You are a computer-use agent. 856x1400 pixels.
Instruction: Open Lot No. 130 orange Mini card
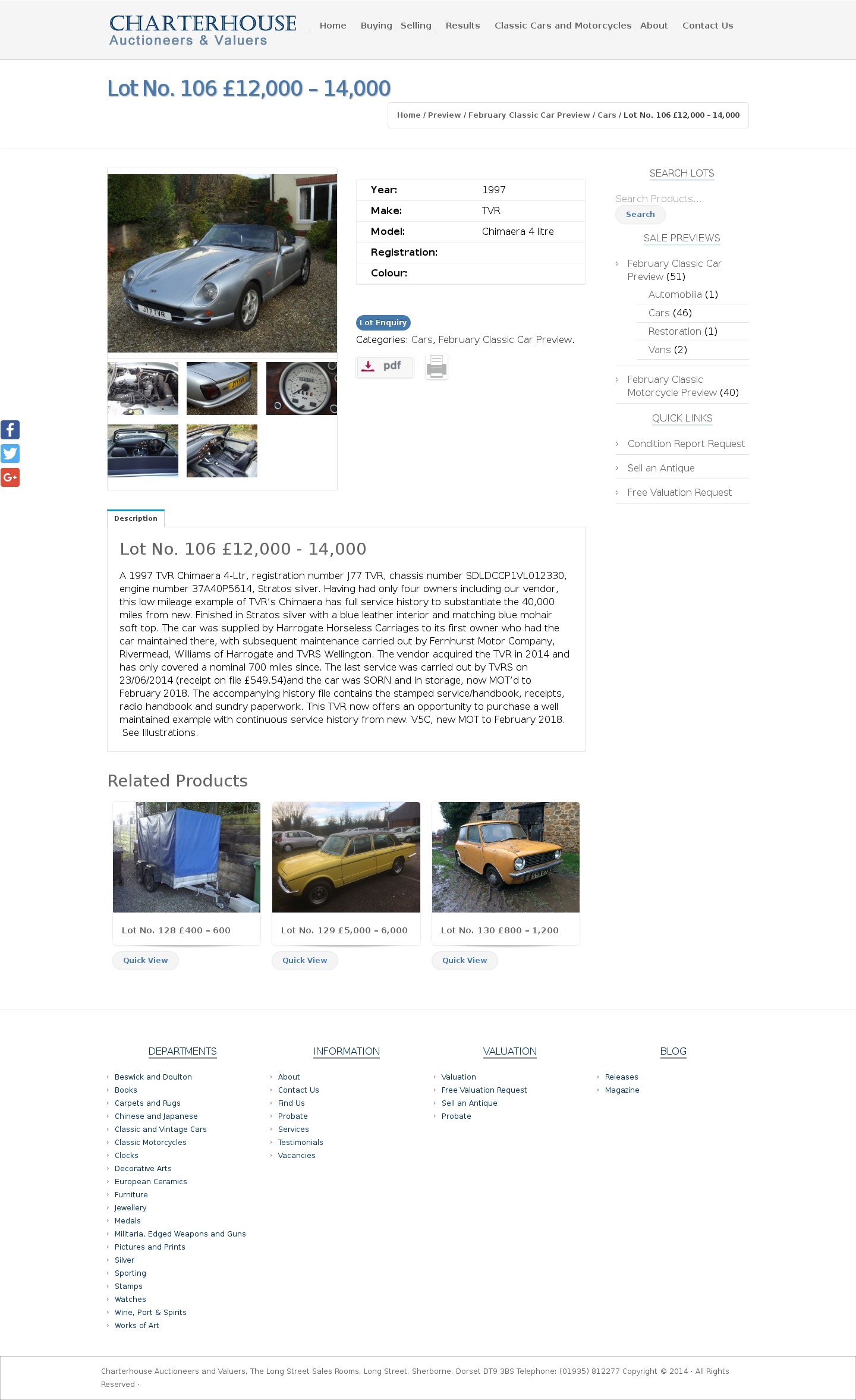click(505, 857)
